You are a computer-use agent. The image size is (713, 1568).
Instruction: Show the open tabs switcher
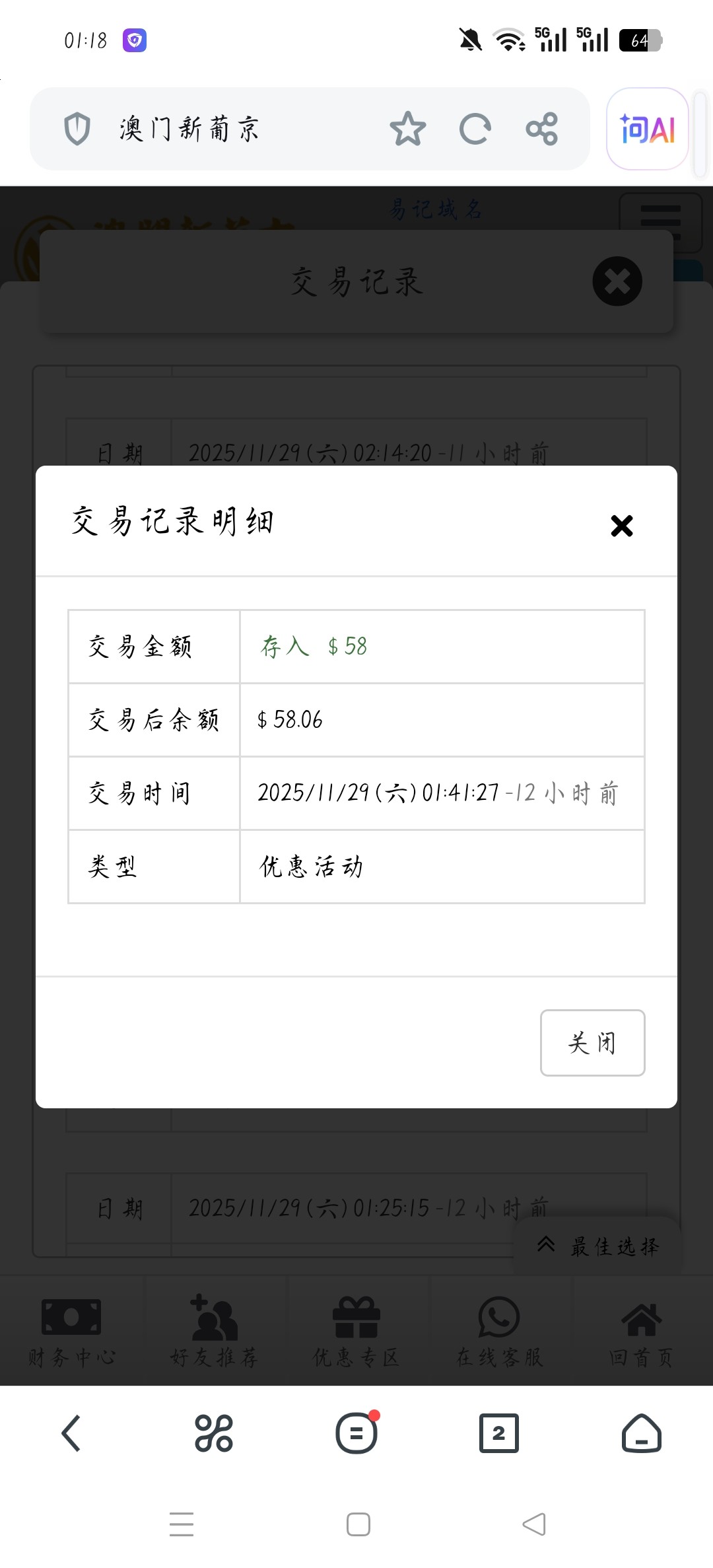pos(499,1433)
